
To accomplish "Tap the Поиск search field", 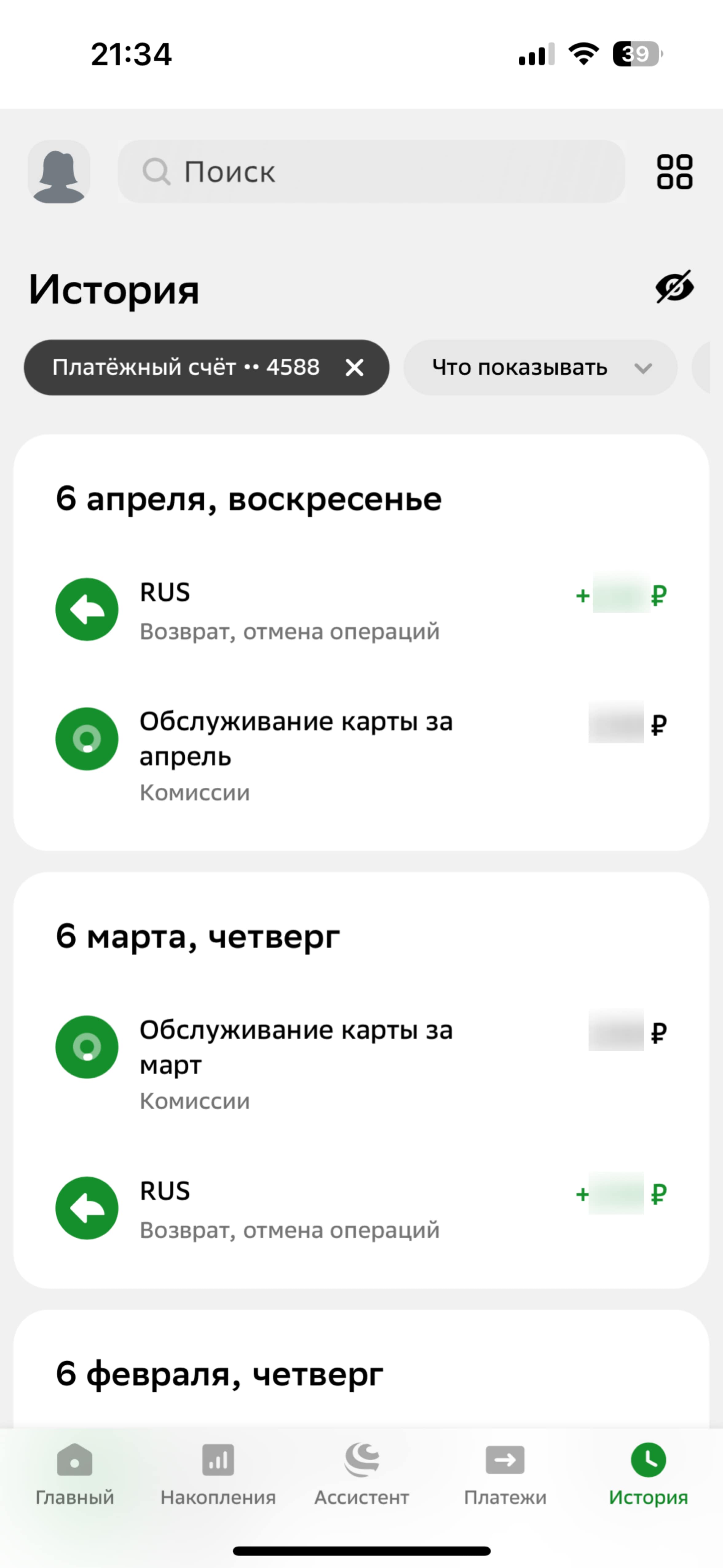I will 371,172.
